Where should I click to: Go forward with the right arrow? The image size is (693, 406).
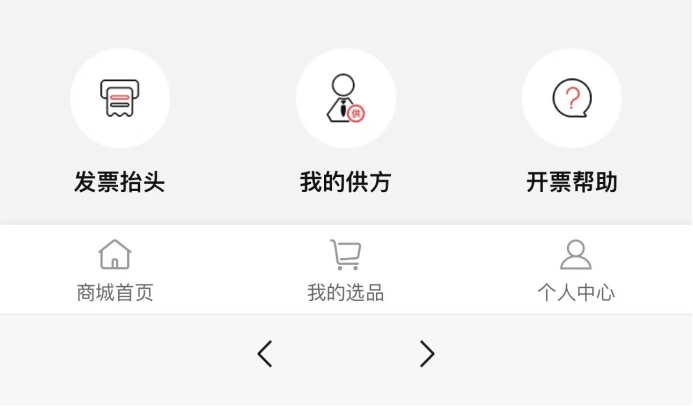point(427,353)
